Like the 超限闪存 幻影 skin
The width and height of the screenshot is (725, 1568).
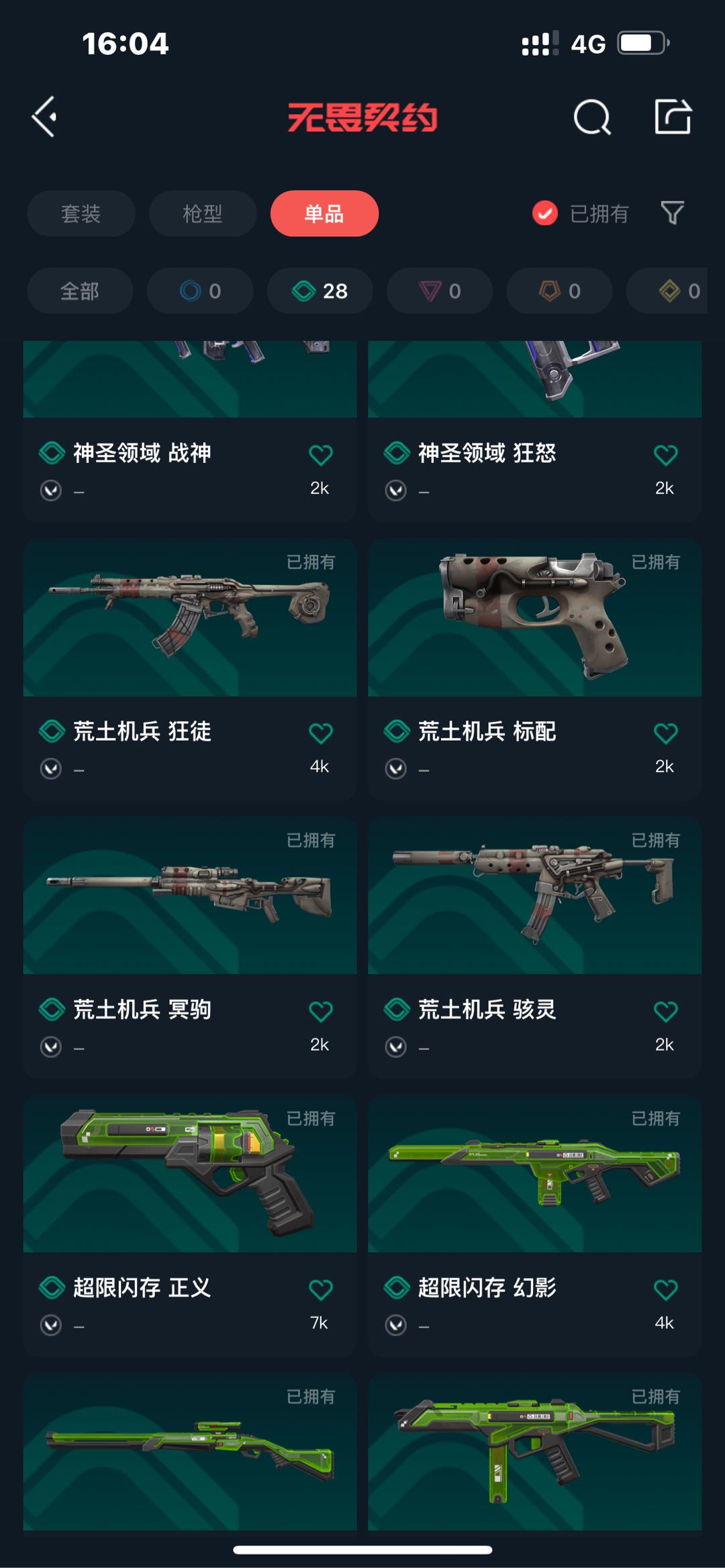coord(665,1290)
